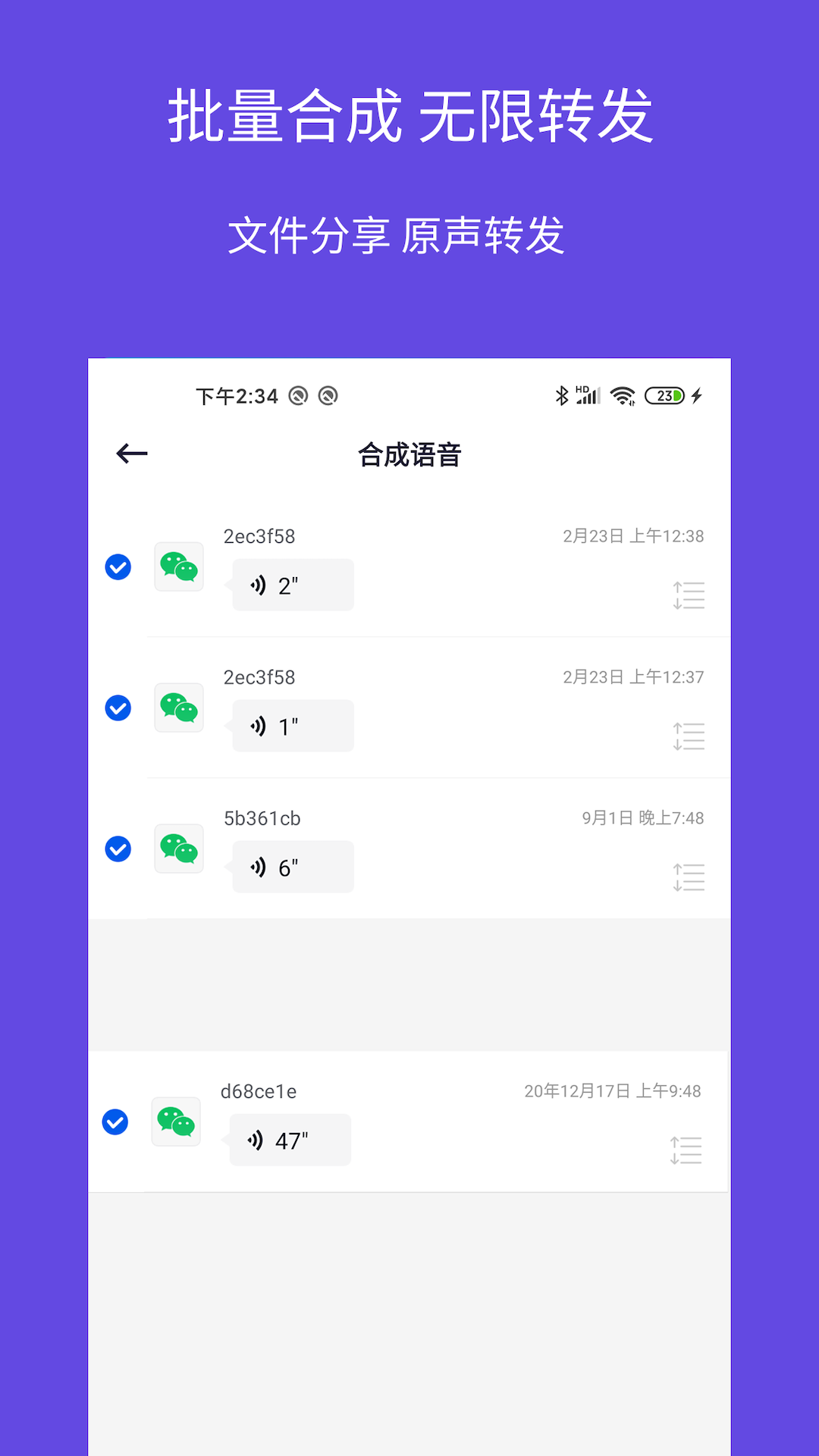
Task: Expand options for the second 2ec3f58 item
Action: coord(689,736)
